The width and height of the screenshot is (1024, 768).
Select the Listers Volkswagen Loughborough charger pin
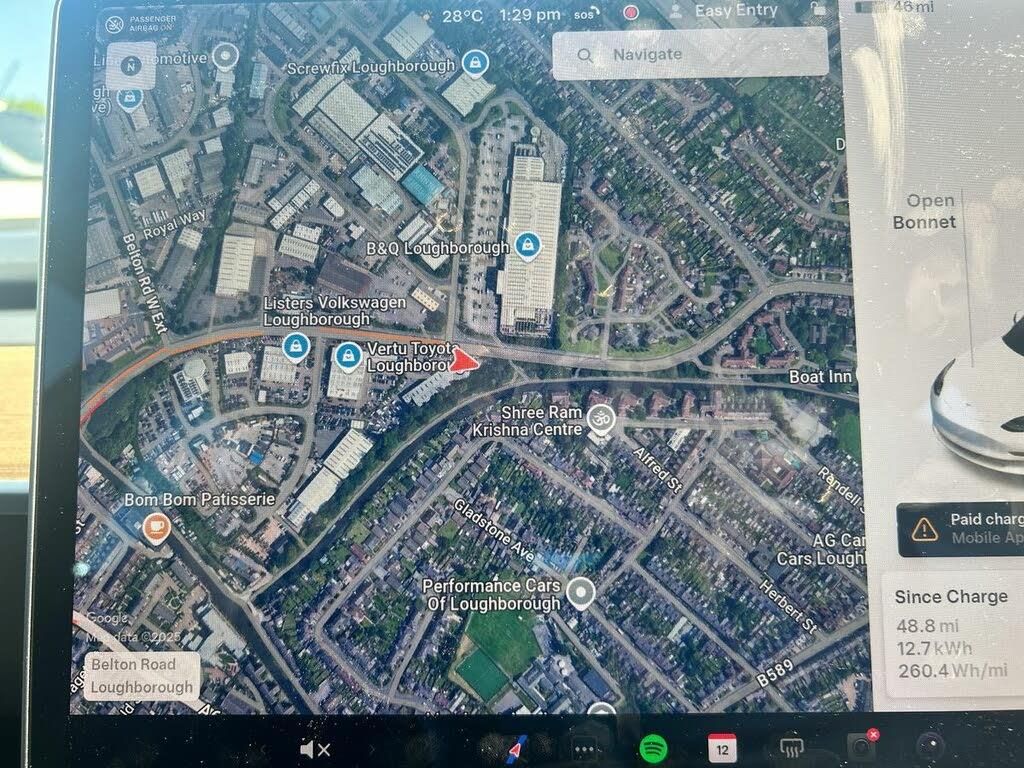(x=295, y=347)
